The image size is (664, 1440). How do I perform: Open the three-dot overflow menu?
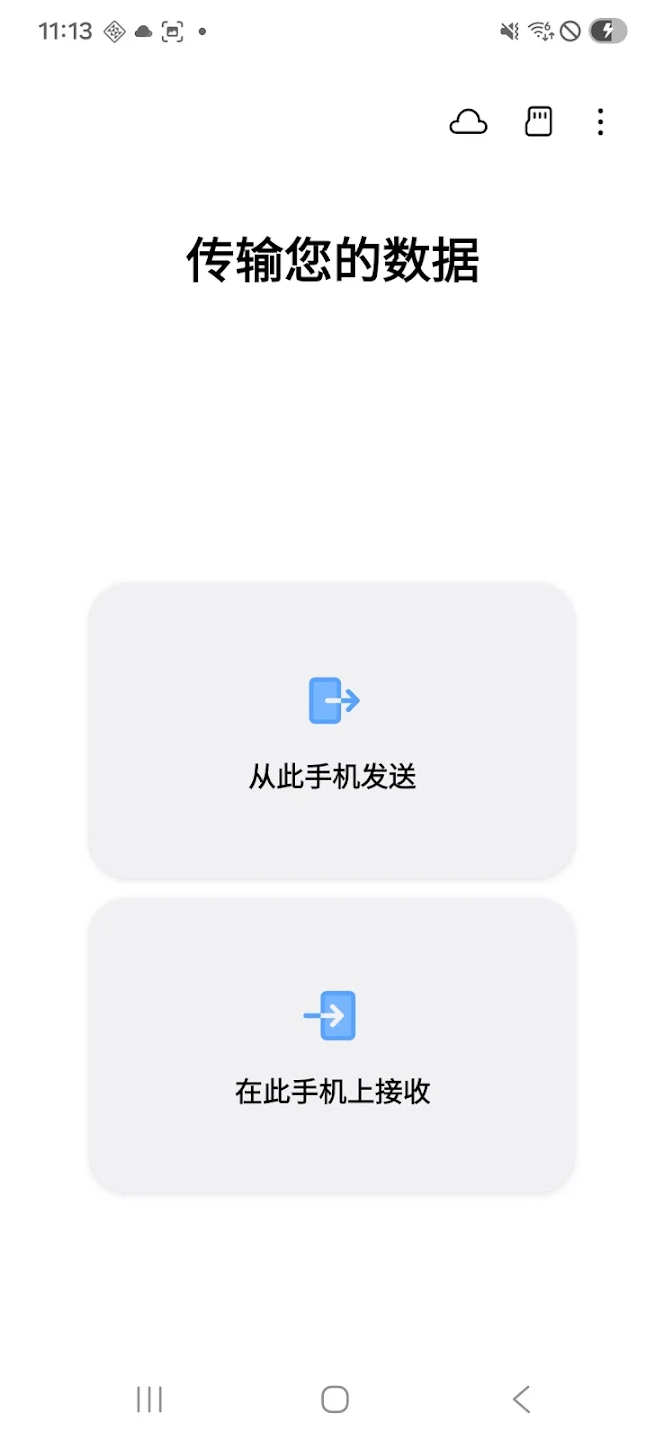point(600,122)
